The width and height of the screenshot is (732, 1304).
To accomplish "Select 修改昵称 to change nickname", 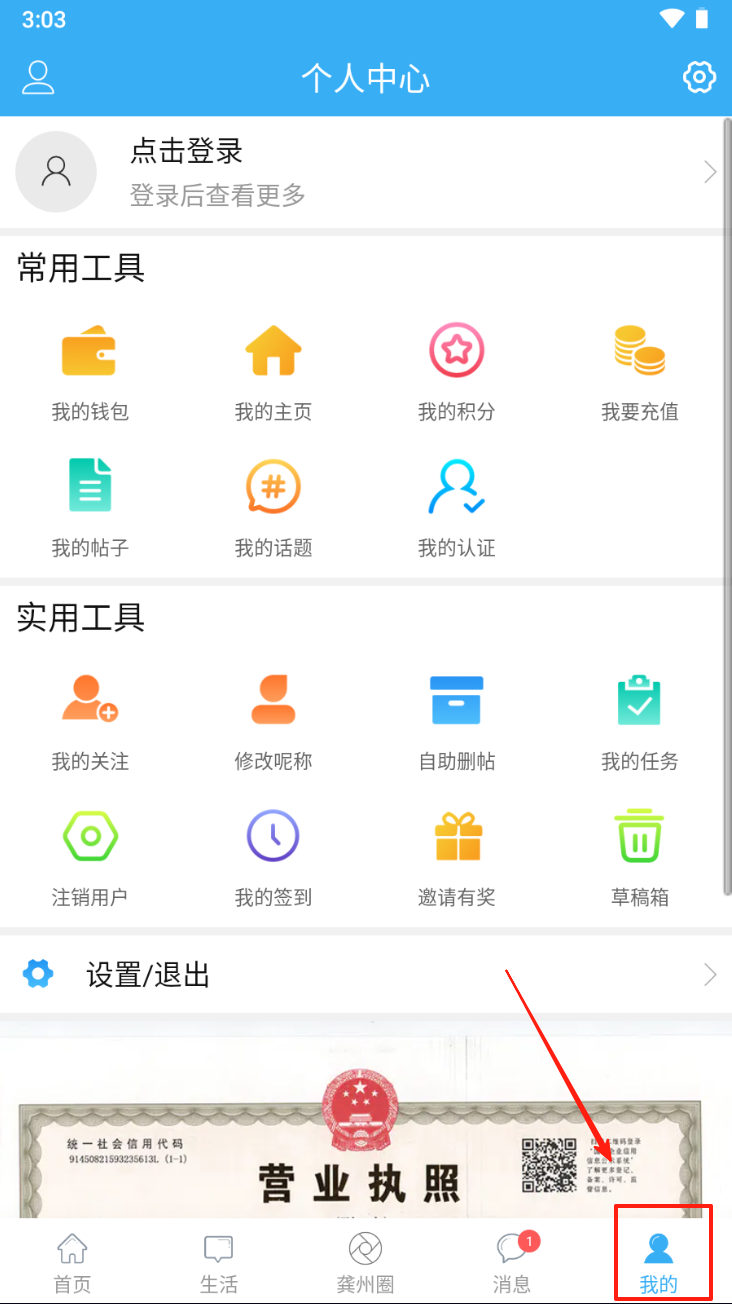I will pos(273,720).
